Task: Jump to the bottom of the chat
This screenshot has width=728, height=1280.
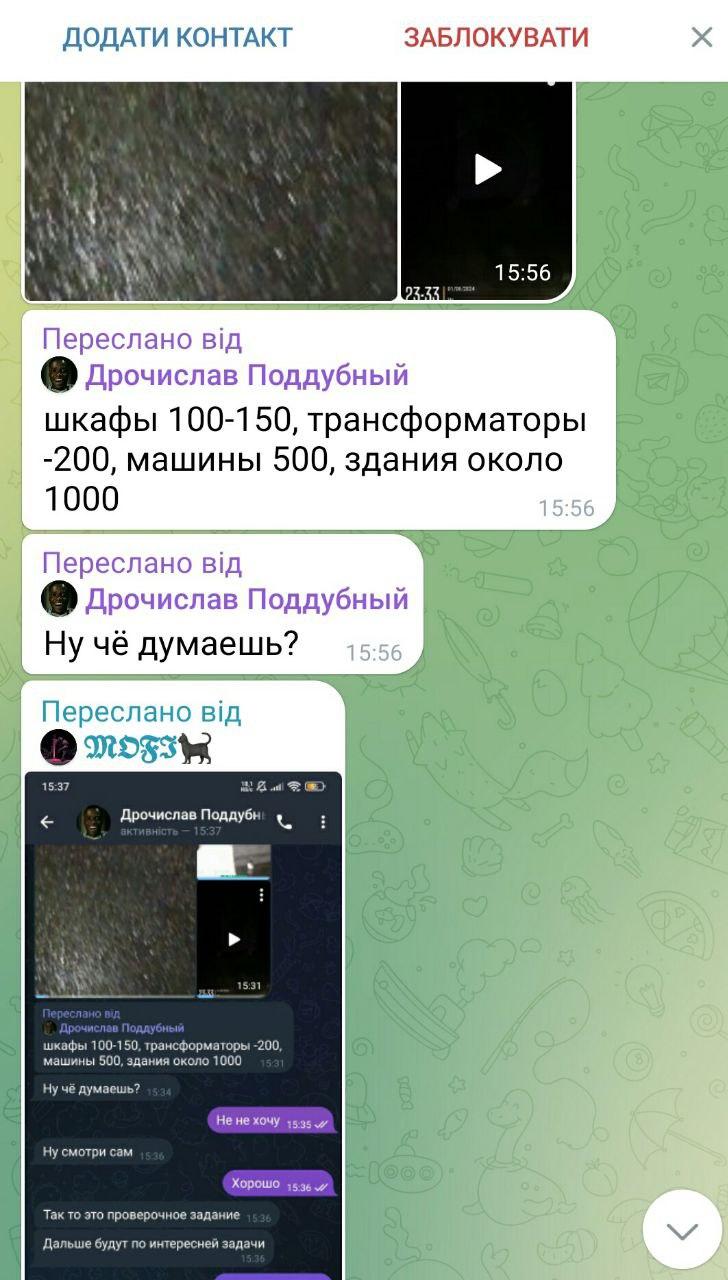Action: [682, 1230]
